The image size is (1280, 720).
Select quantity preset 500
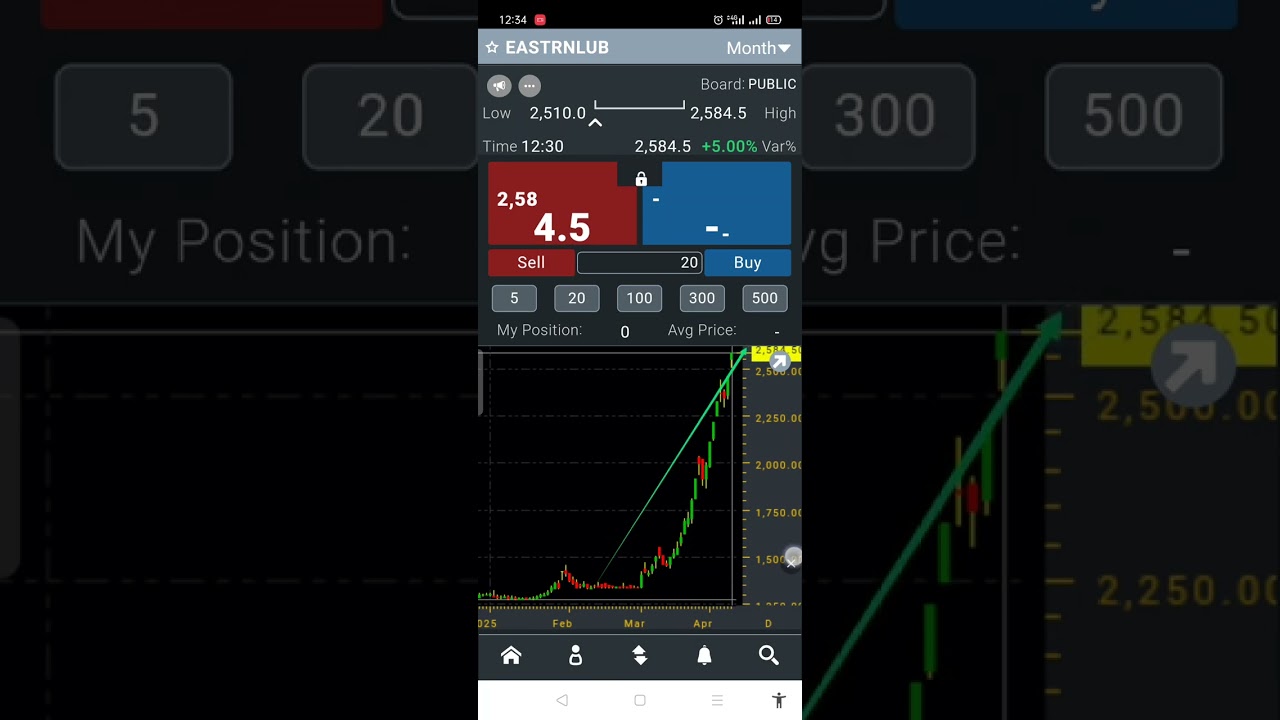(765, 298)
